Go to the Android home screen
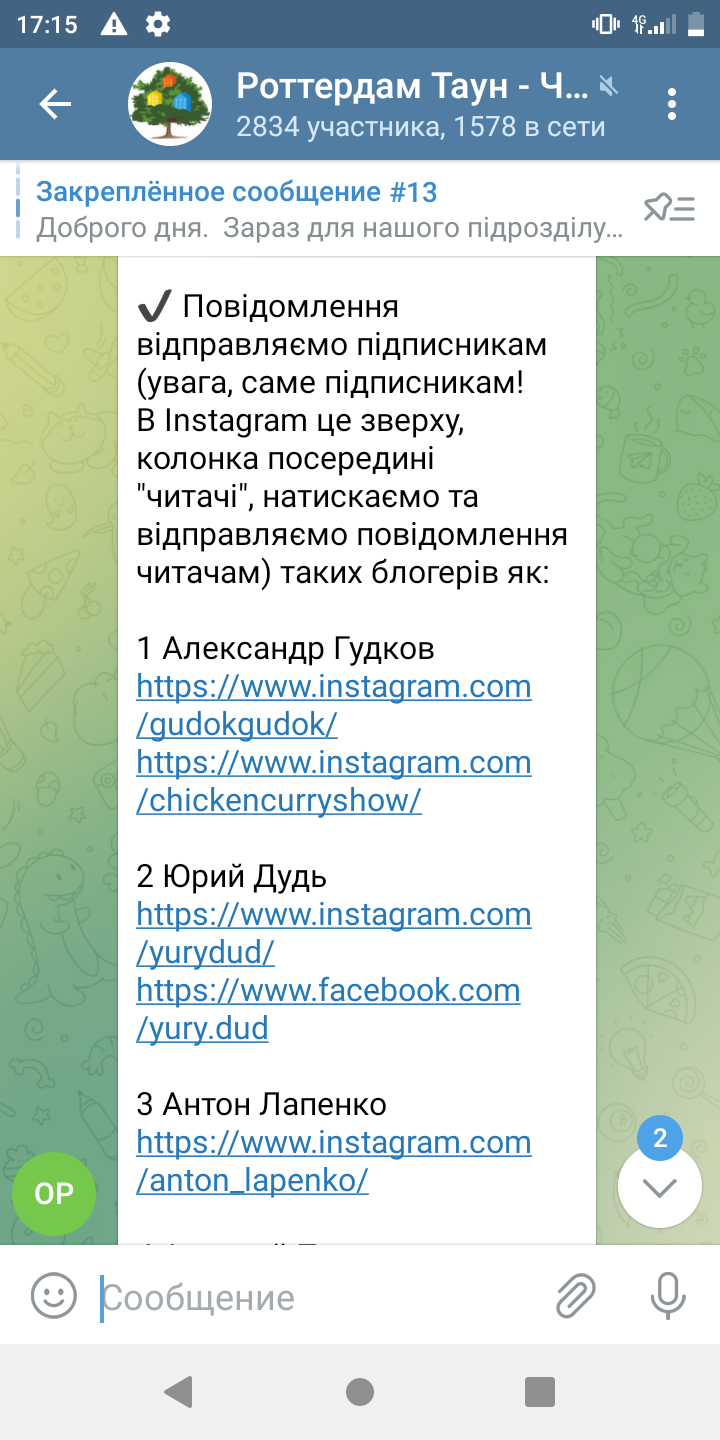The width and height of the screenshot is (720, 1440). [360, 1391]
